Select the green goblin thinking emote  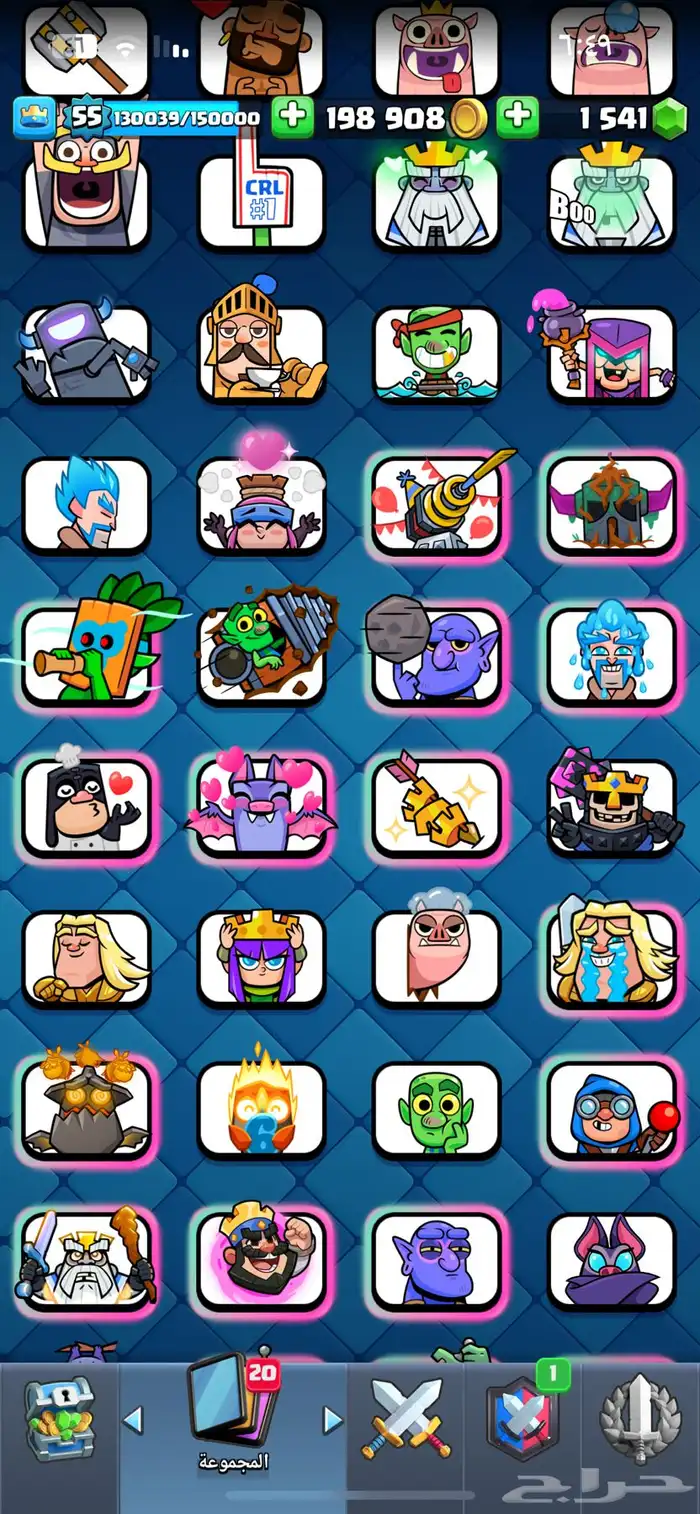pyautogui.click(x=436, y=1108)
